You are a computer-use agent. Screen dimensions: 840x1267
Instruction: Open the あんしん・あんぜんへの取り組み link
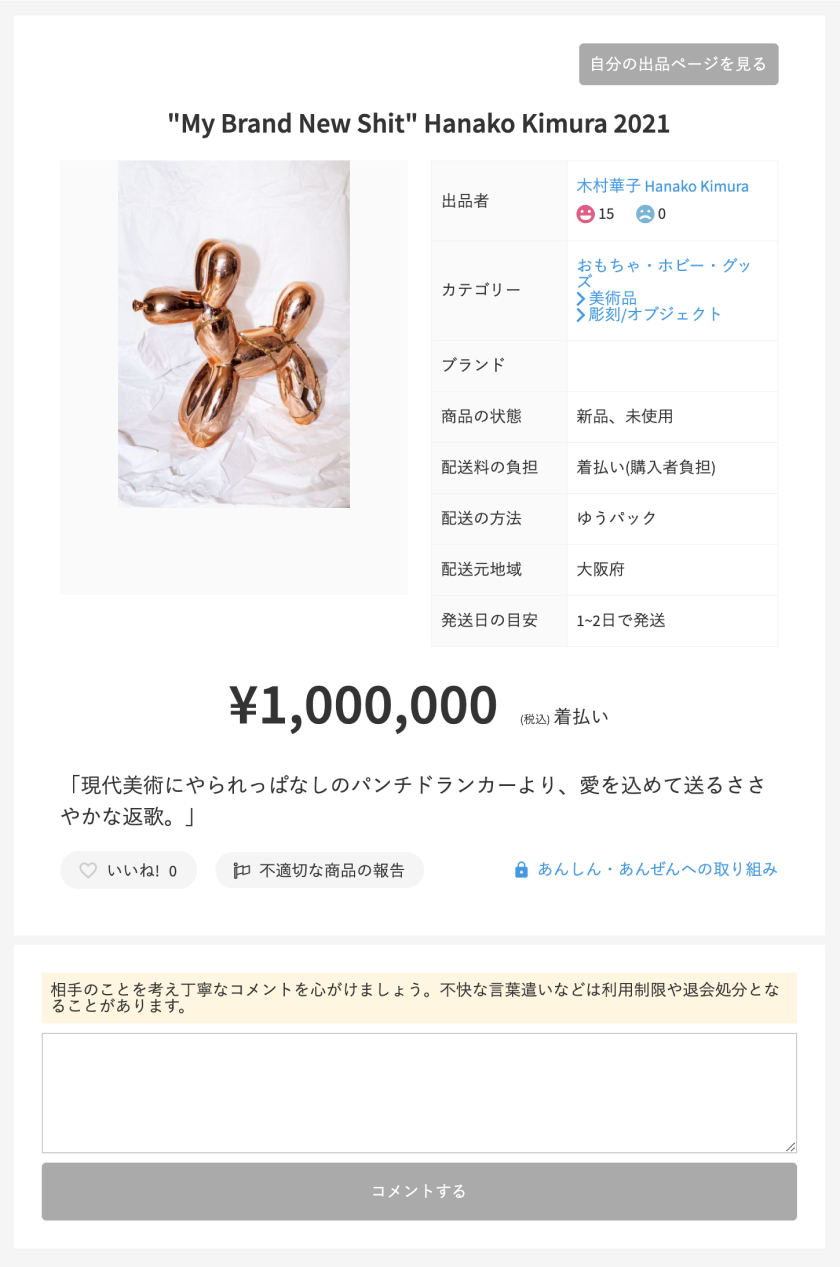click(x=656, y=869)
